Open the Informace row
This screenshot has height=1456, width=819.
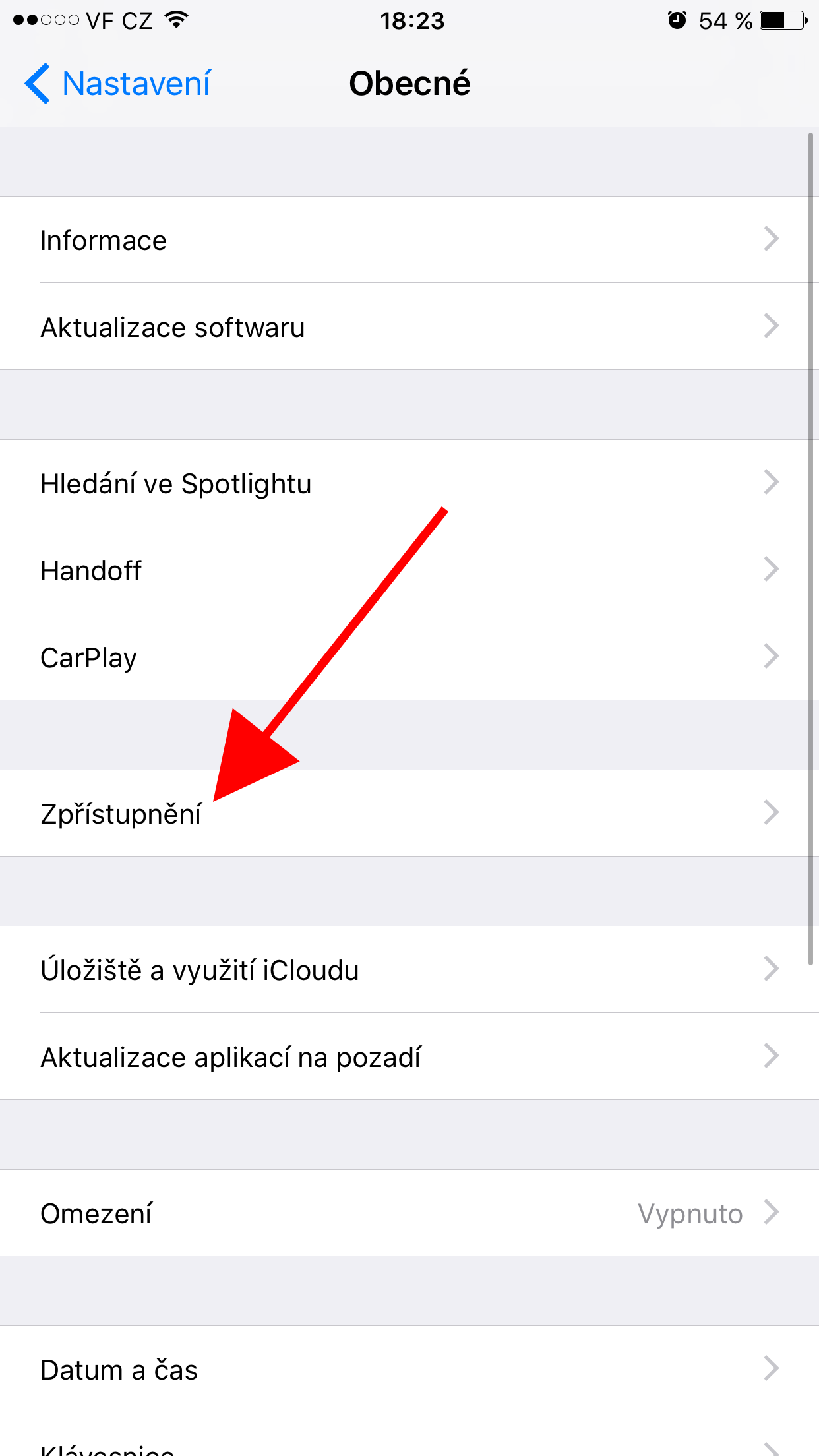click(409, 240)
